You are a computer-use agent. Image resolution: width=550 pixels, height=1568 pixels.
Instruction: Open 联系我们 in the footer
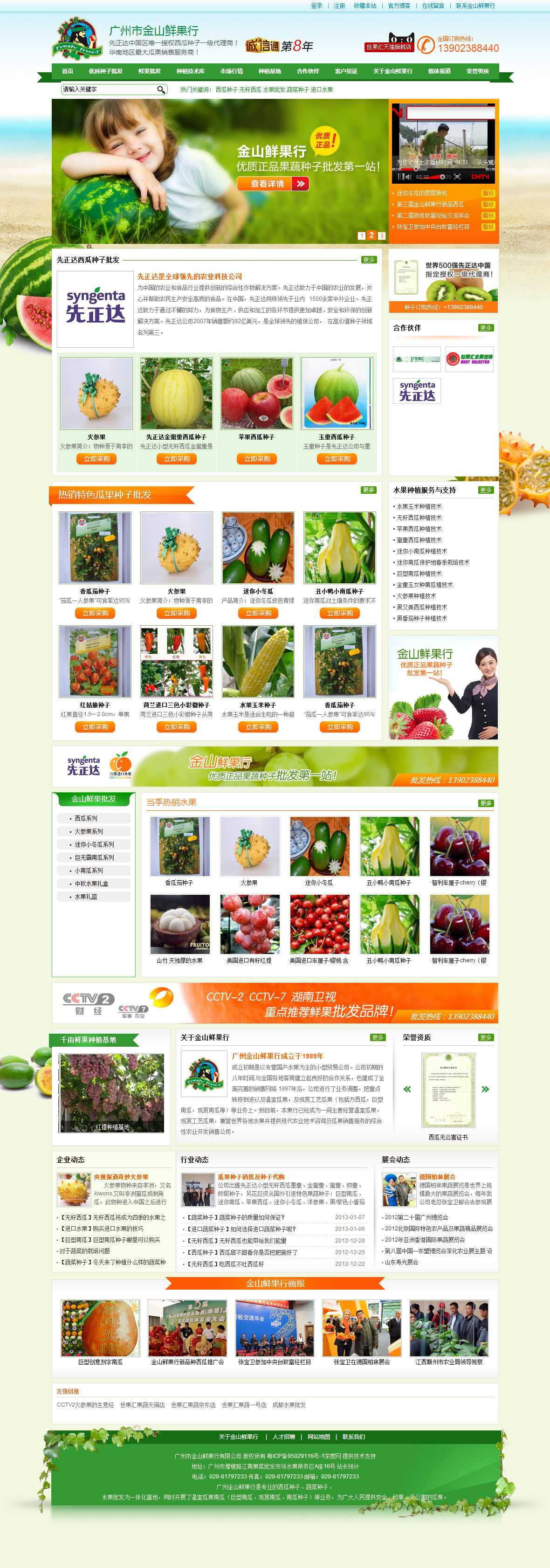click(x=353, y=1437)
